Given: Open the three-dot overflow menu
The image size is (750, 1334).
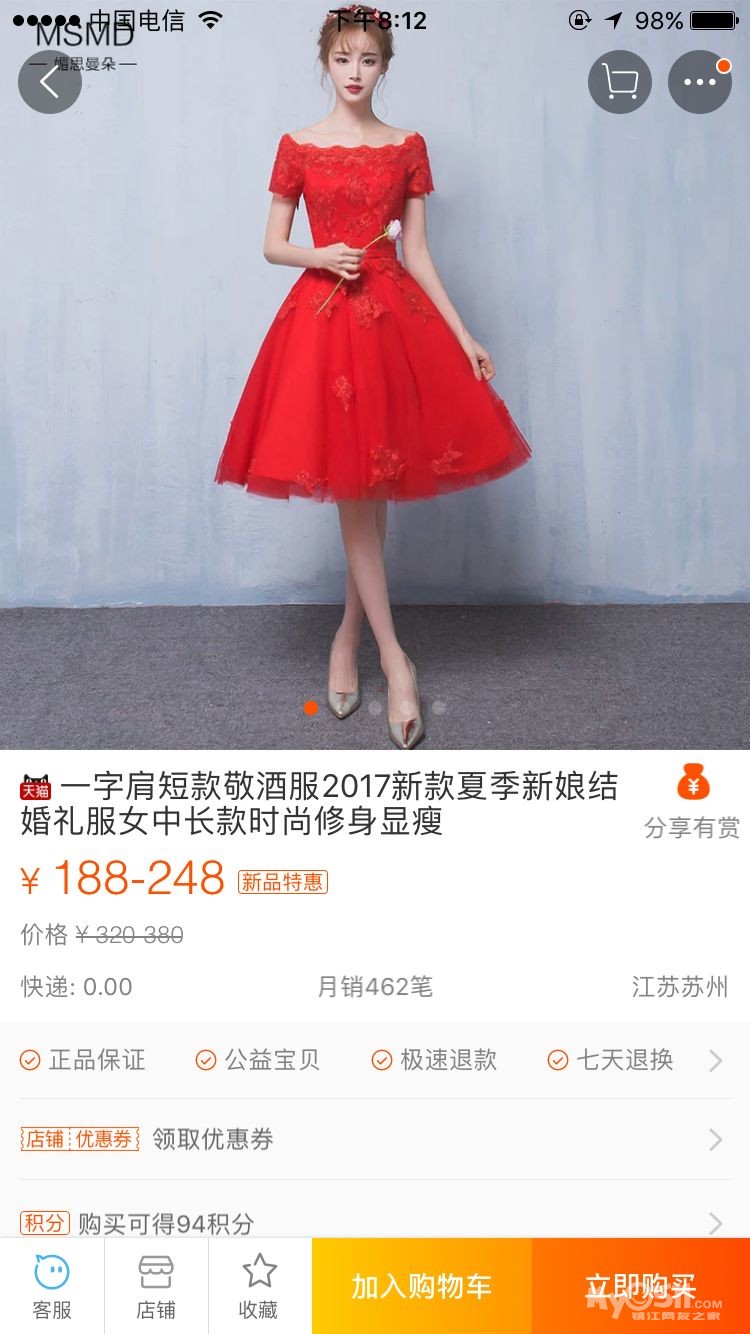Looking at the screenshot, I should coord(700,82).
